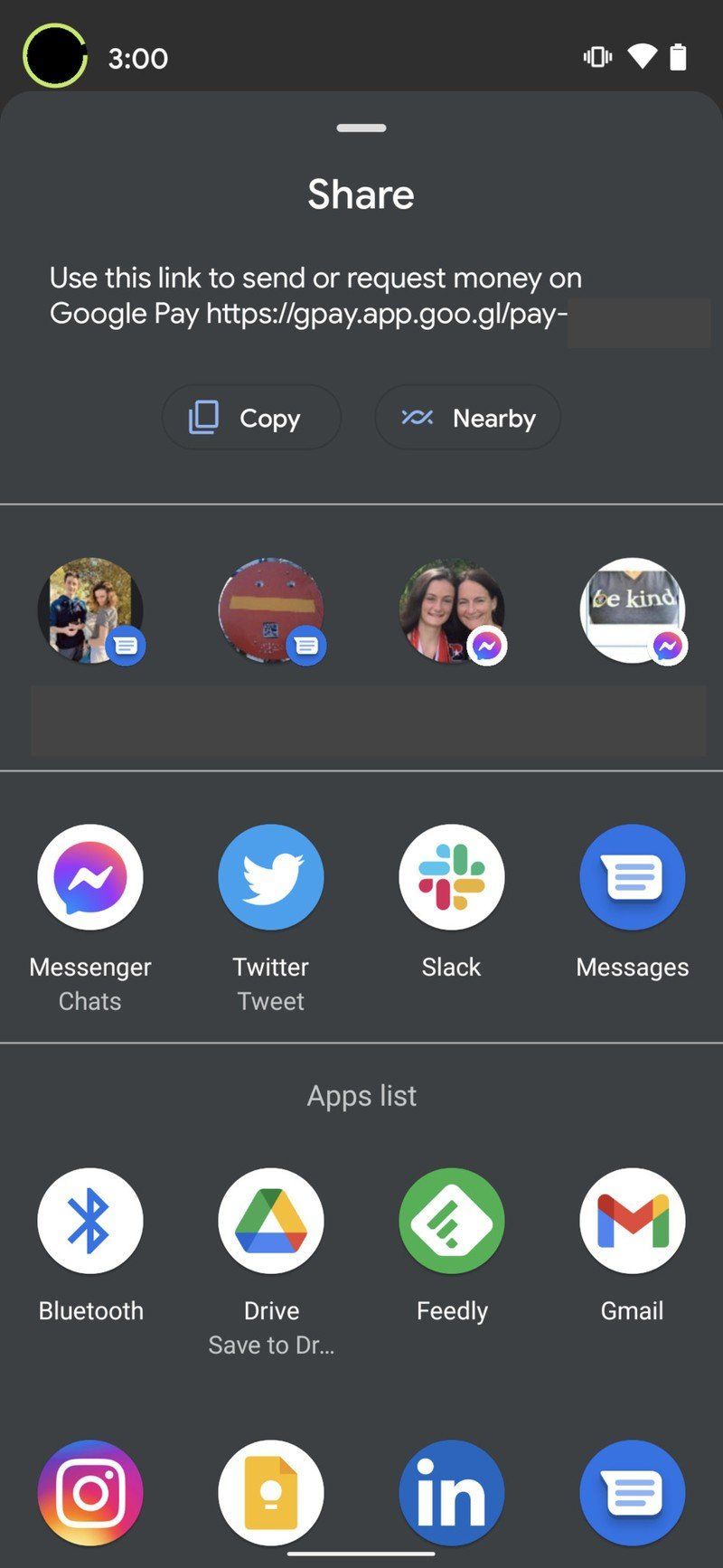Share to the red-faced picture Messages contact
The width and height of the screenshot is (723, 1568).
point(270,611)
